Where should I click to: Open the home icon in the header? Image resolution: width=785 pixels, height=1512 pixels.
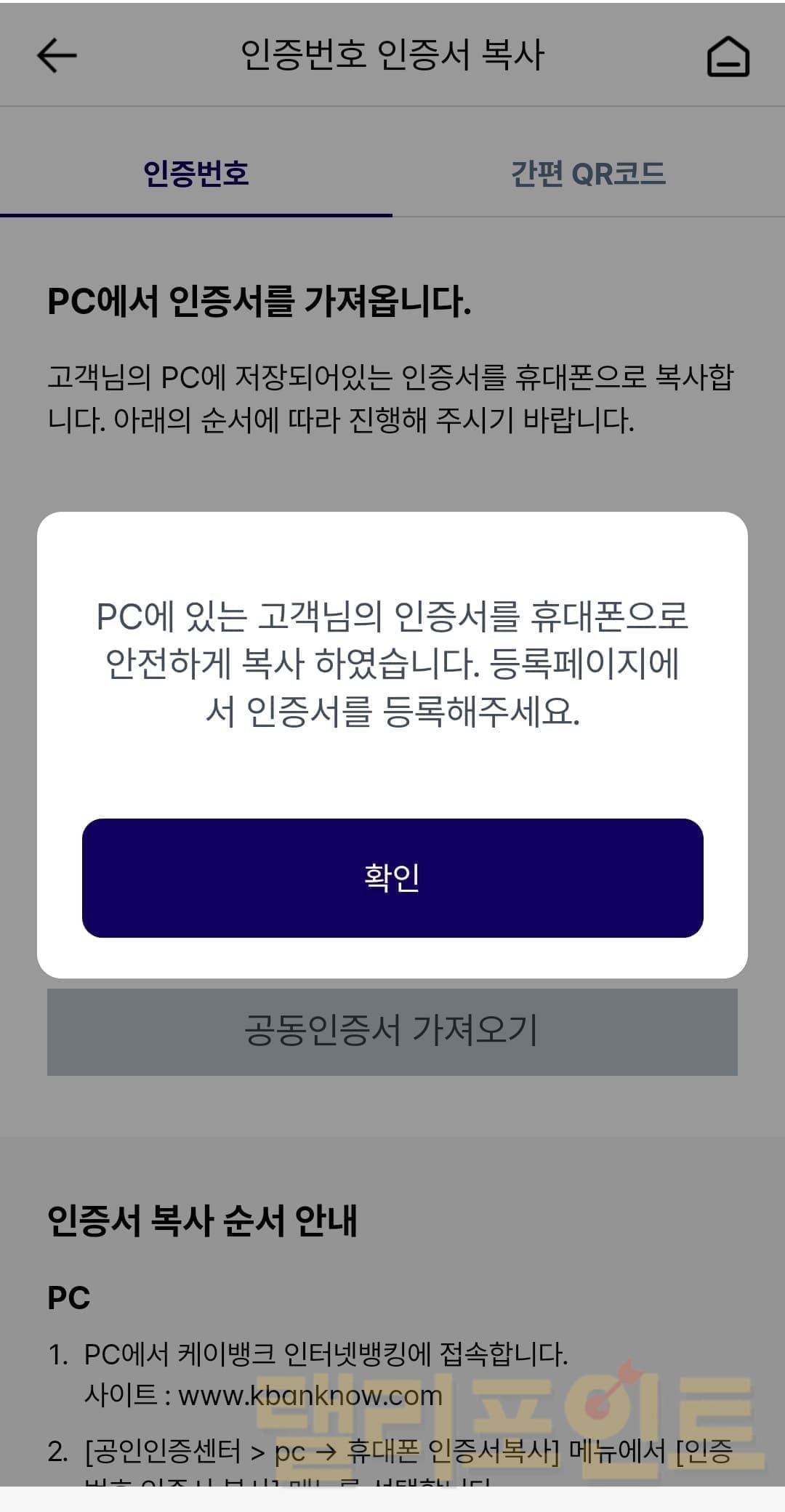[728, 57]
